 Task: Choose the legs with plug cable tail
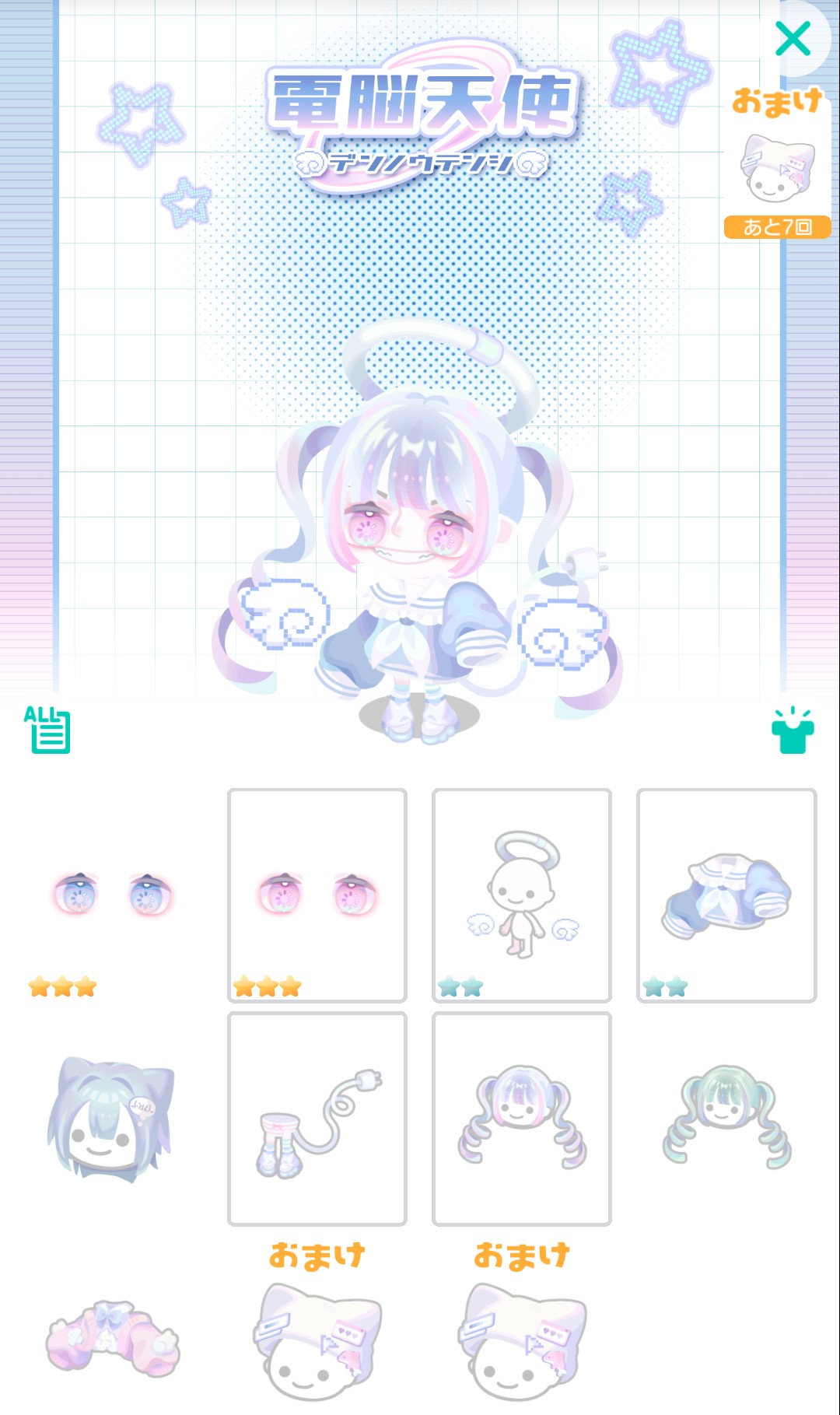click(x=317, y=1119)
